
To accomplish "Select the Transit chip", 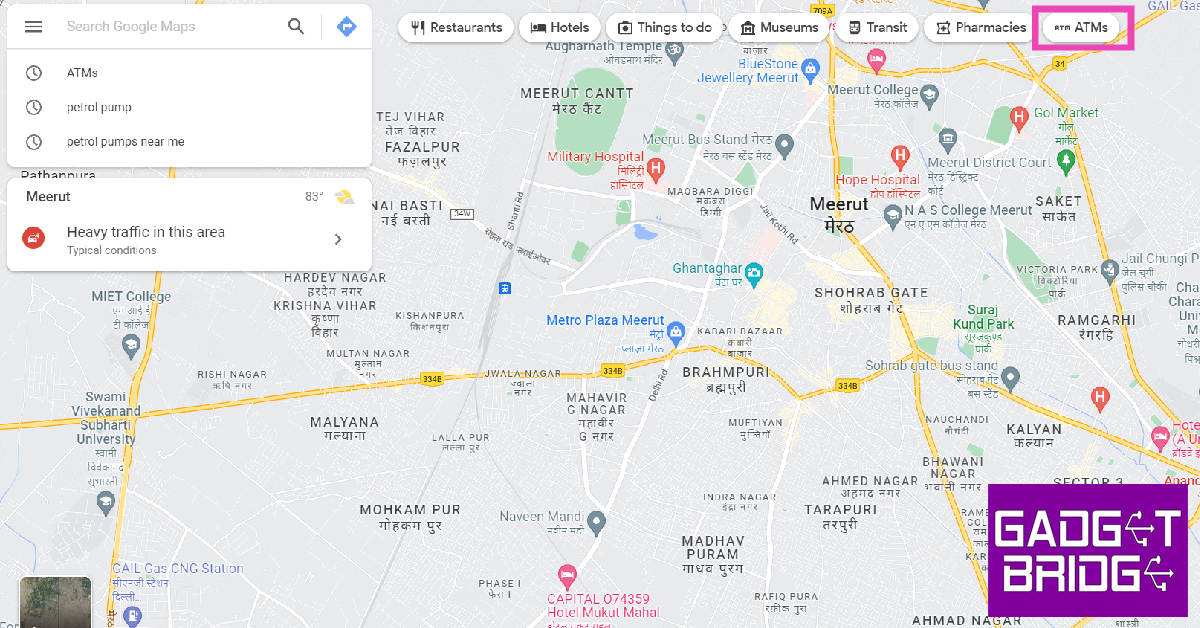I will click(x=876, y=27).
